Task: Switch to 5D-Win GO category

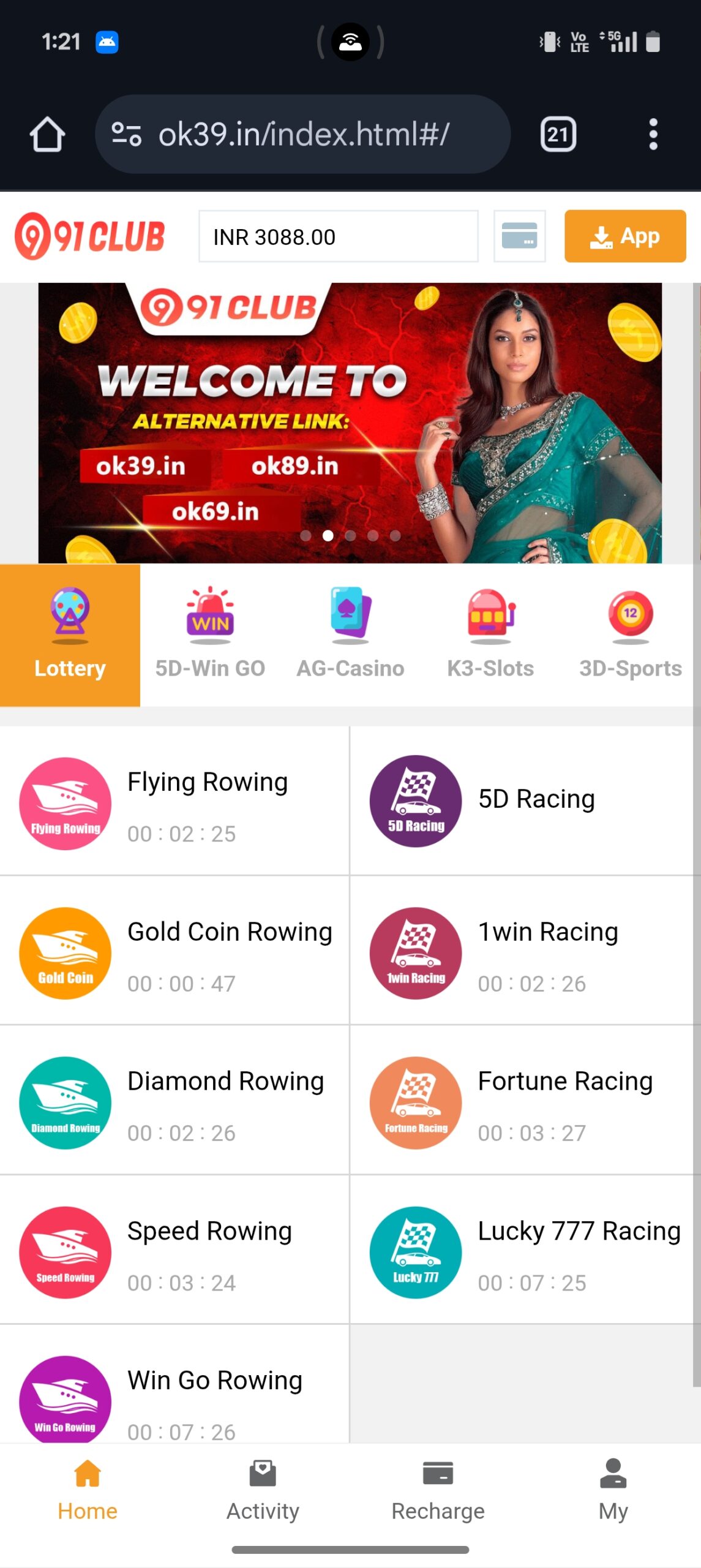Action: click(210, 635)
